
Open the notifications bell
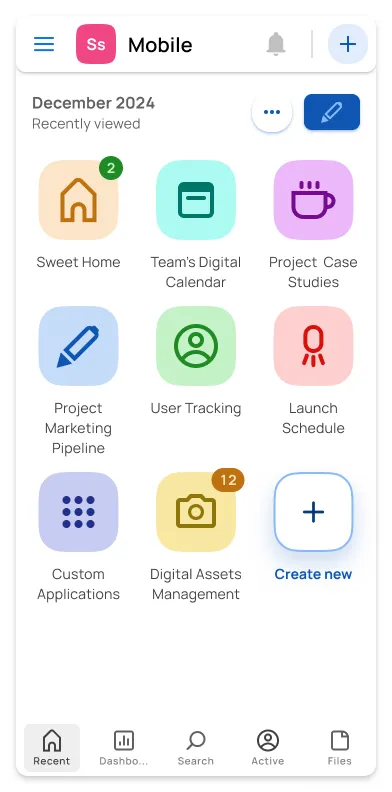click(x=276, y=44)
